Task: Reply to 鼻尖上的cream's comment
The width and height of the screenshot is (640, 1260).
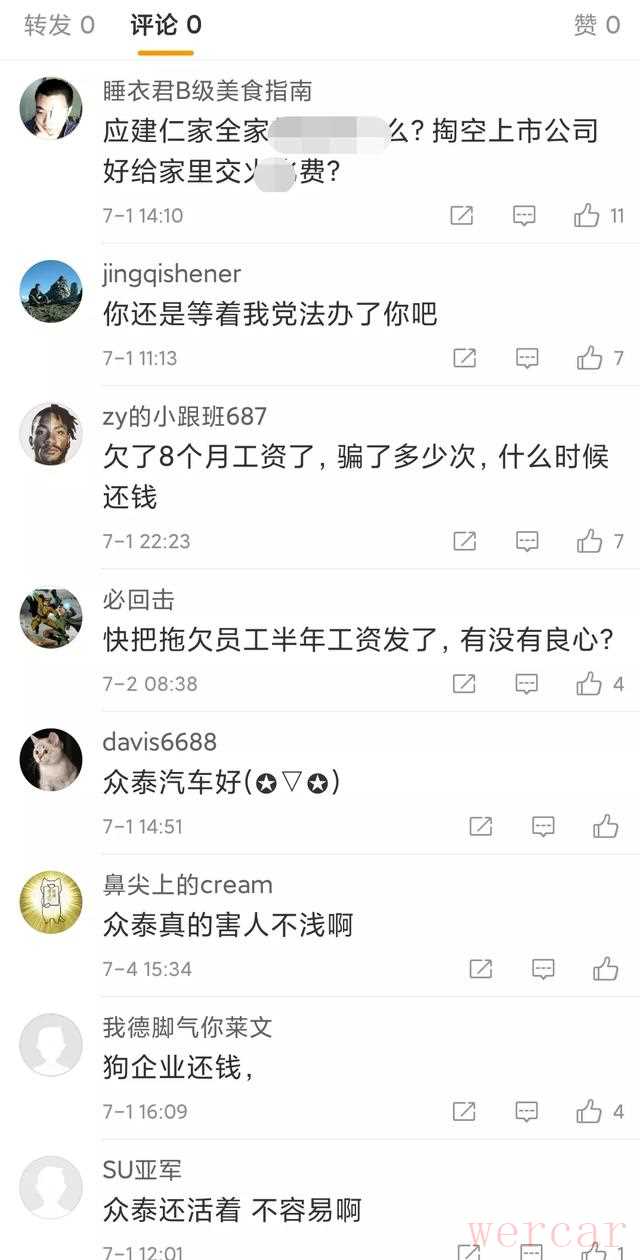Action: [x=543, y=969]
